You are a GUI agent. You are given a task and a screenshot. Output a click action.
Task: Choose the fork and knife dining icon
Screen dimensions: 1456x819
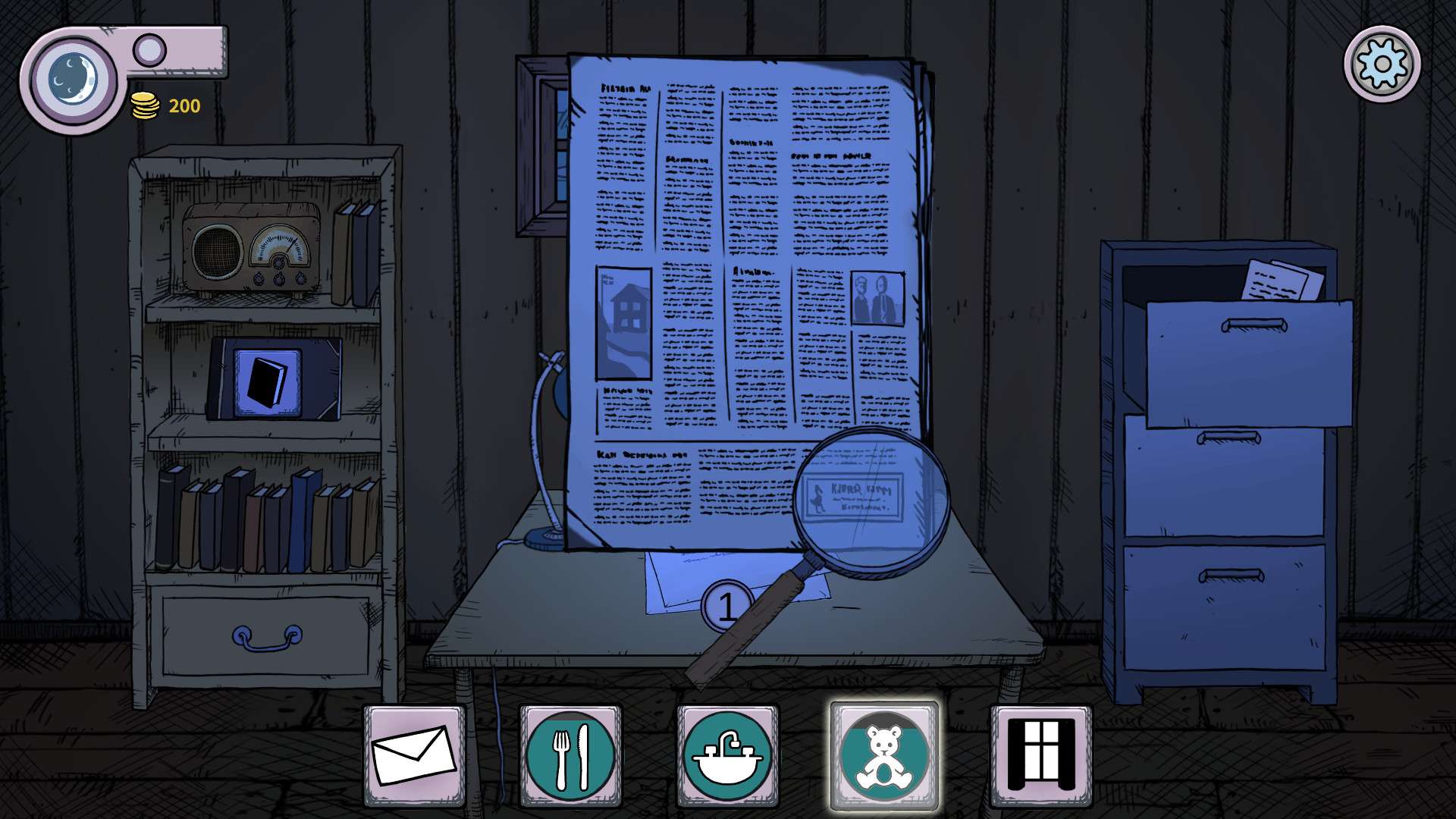click(x=570, y=756)
